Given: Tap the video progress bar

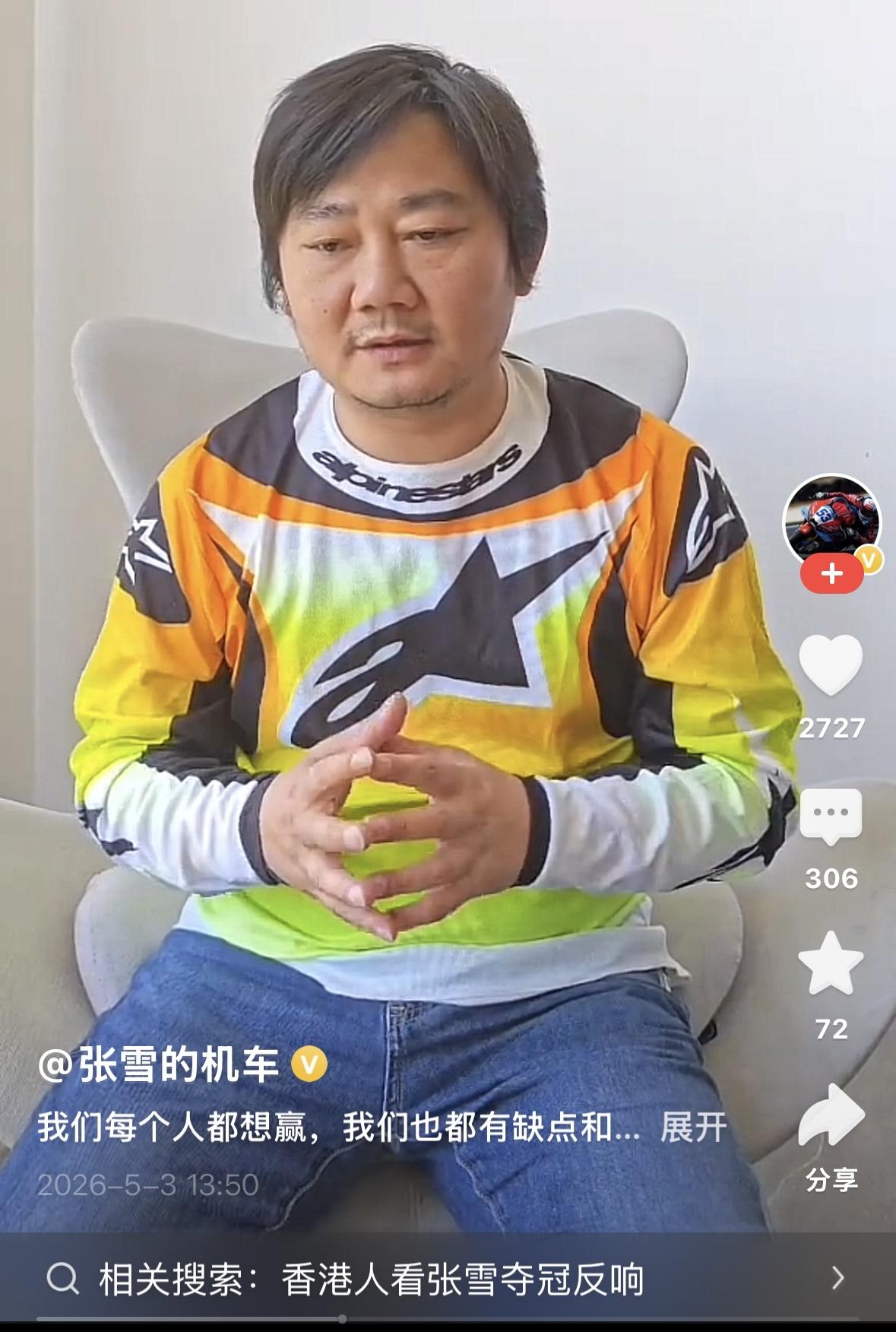Looking at the screenshot, I should 448,1318.
